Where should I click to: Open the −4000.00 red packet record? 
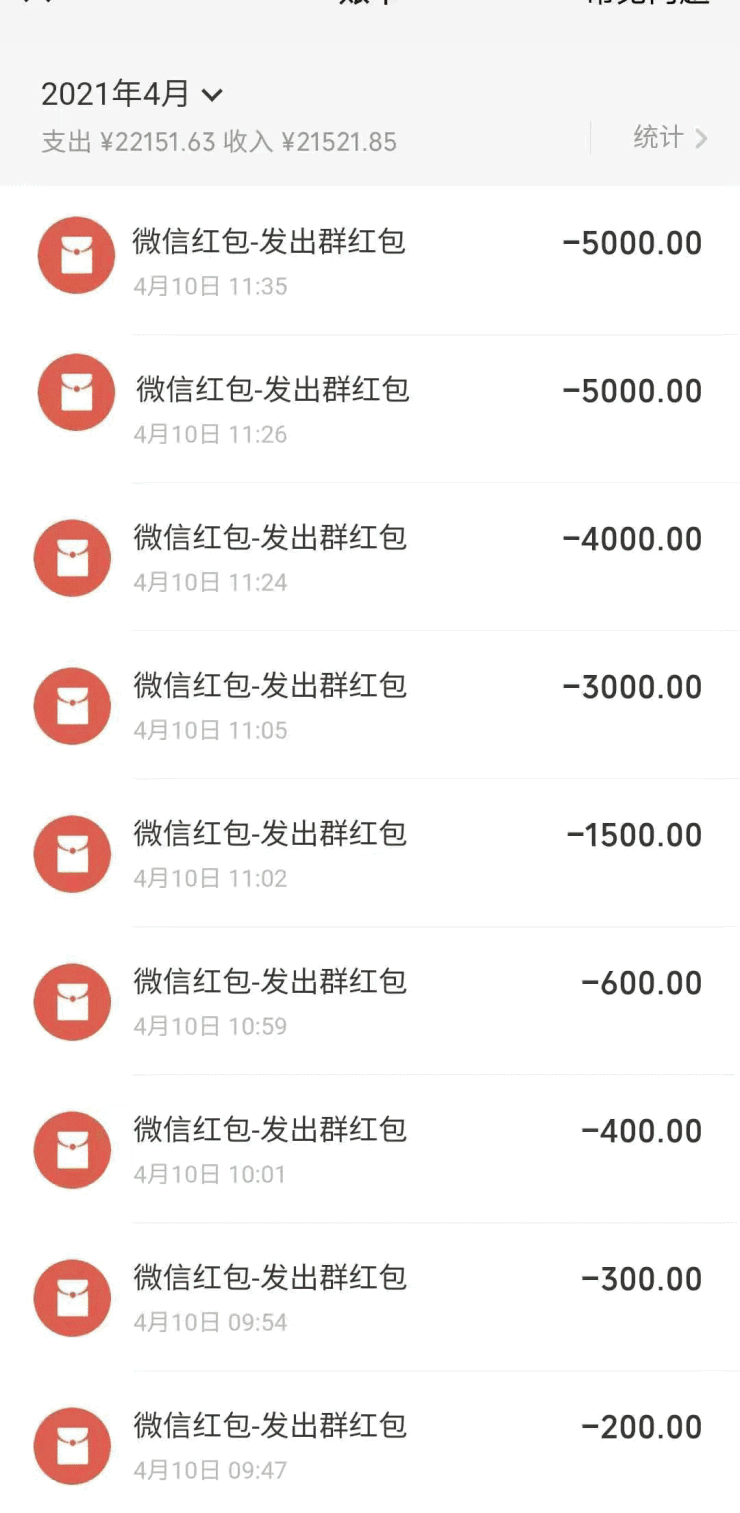[370, 556]
